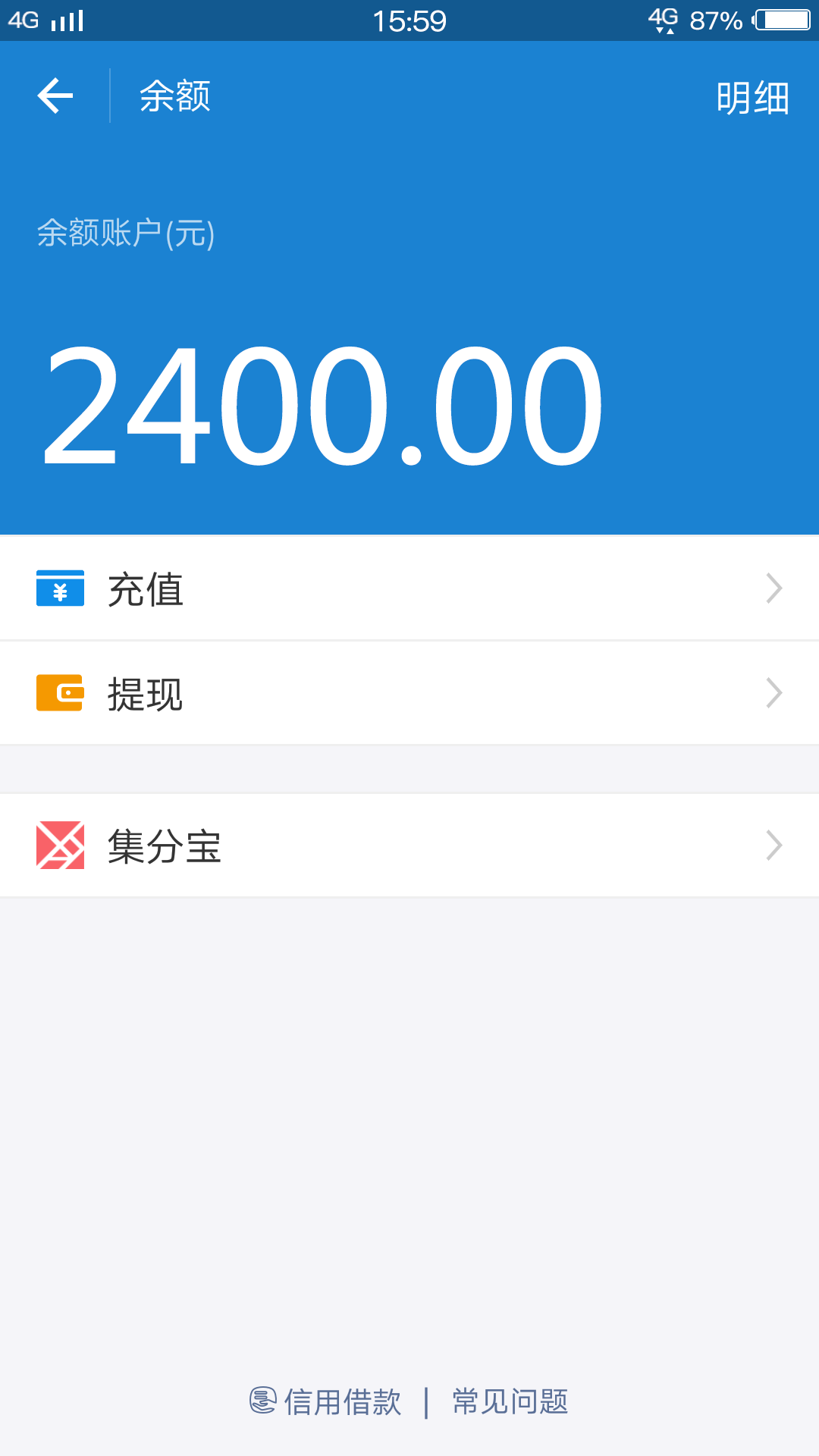Viewport: 819px width, 1456px height.
Task: Open the 充值 top-up row
Action: (409, 588)
